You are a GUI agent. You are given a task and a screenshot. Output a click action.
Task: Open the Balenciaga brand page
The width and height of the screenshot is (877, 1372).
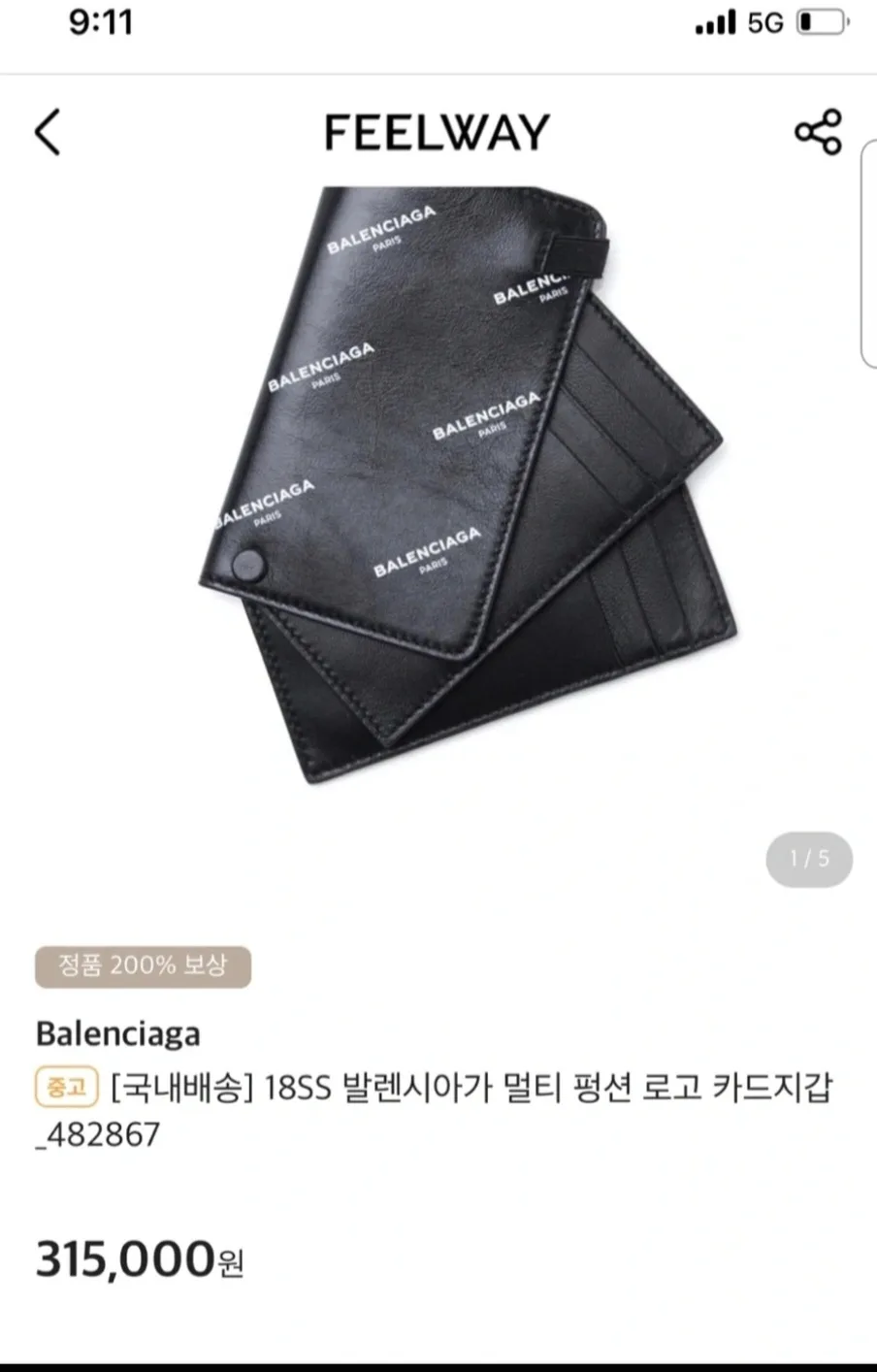tap(117, 1033)
